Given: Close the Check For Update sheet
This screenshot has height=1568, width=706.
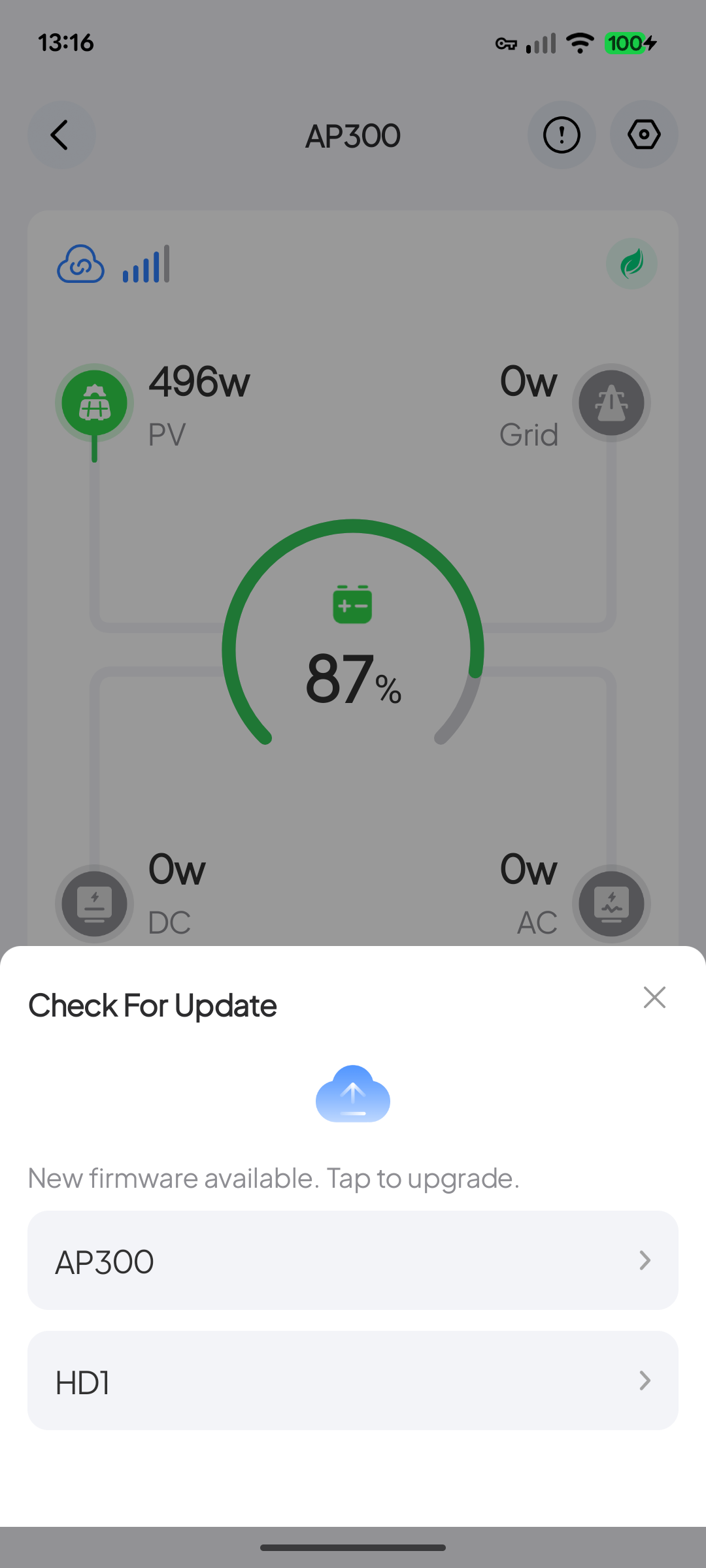Looking at the screenshot, I should tap(654, 998).
